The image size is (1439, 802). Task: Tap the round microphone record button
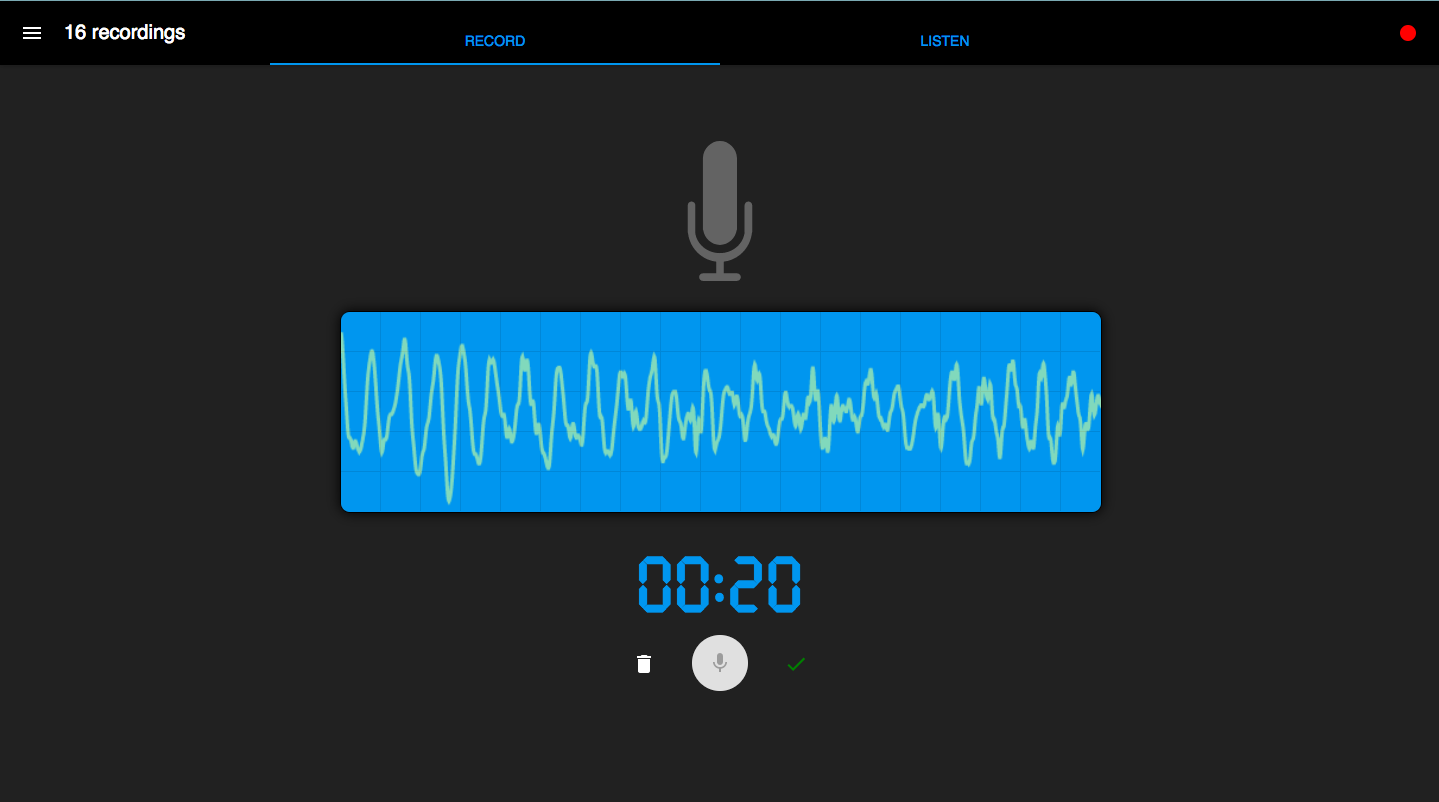tap(720, 663)
